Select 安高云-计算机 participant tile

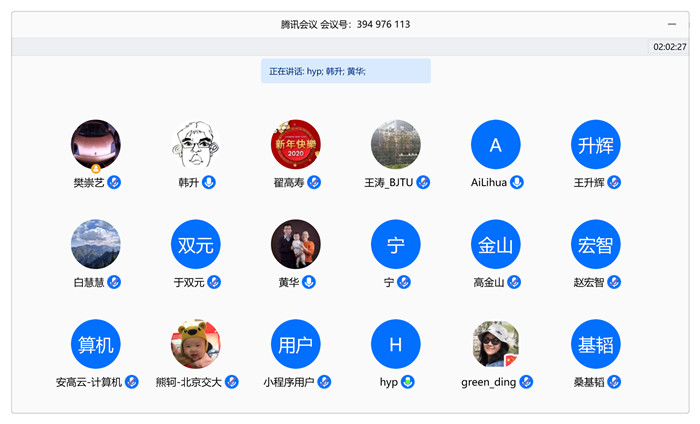pos(96,345)
